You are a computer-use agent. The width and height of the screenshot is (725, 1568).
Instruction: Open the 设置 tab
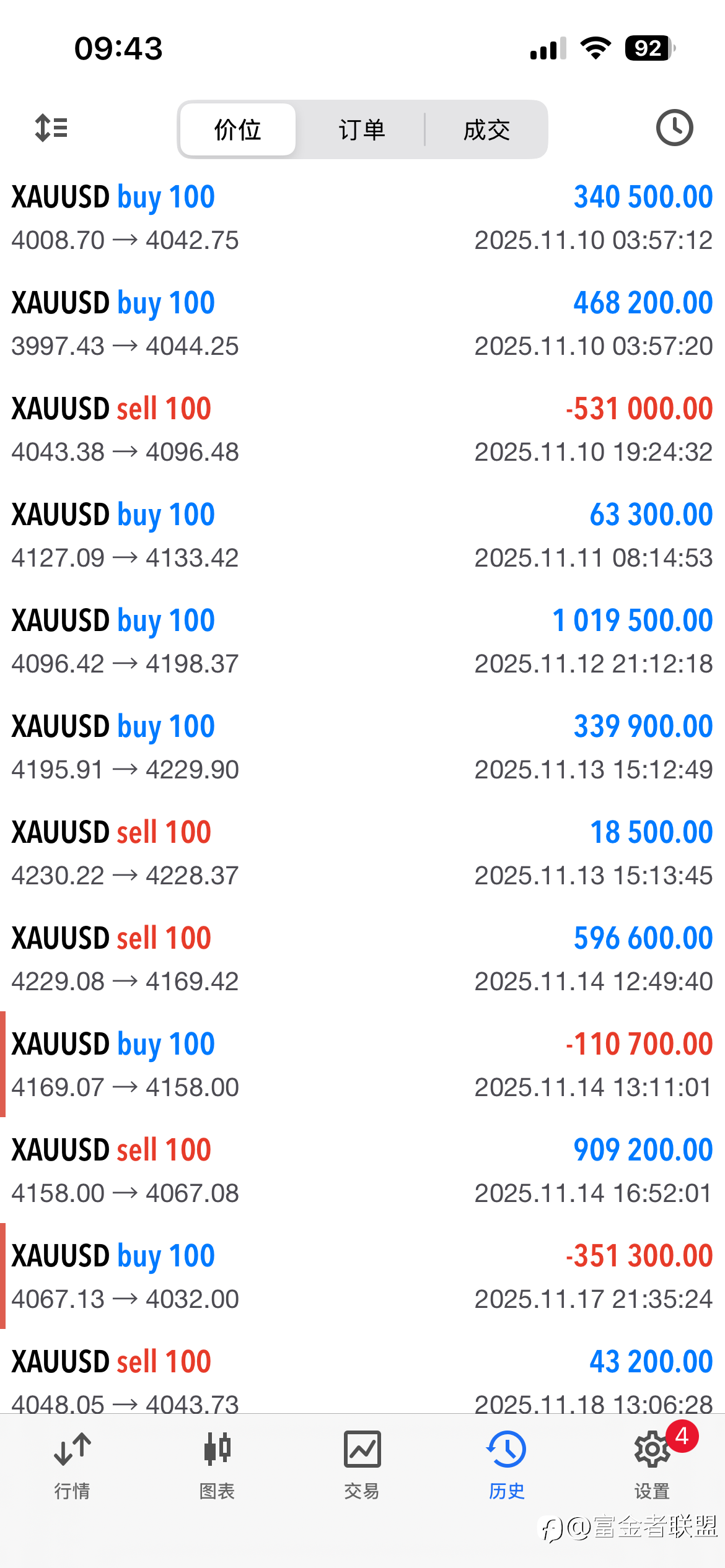click(x=652, y=1464)
